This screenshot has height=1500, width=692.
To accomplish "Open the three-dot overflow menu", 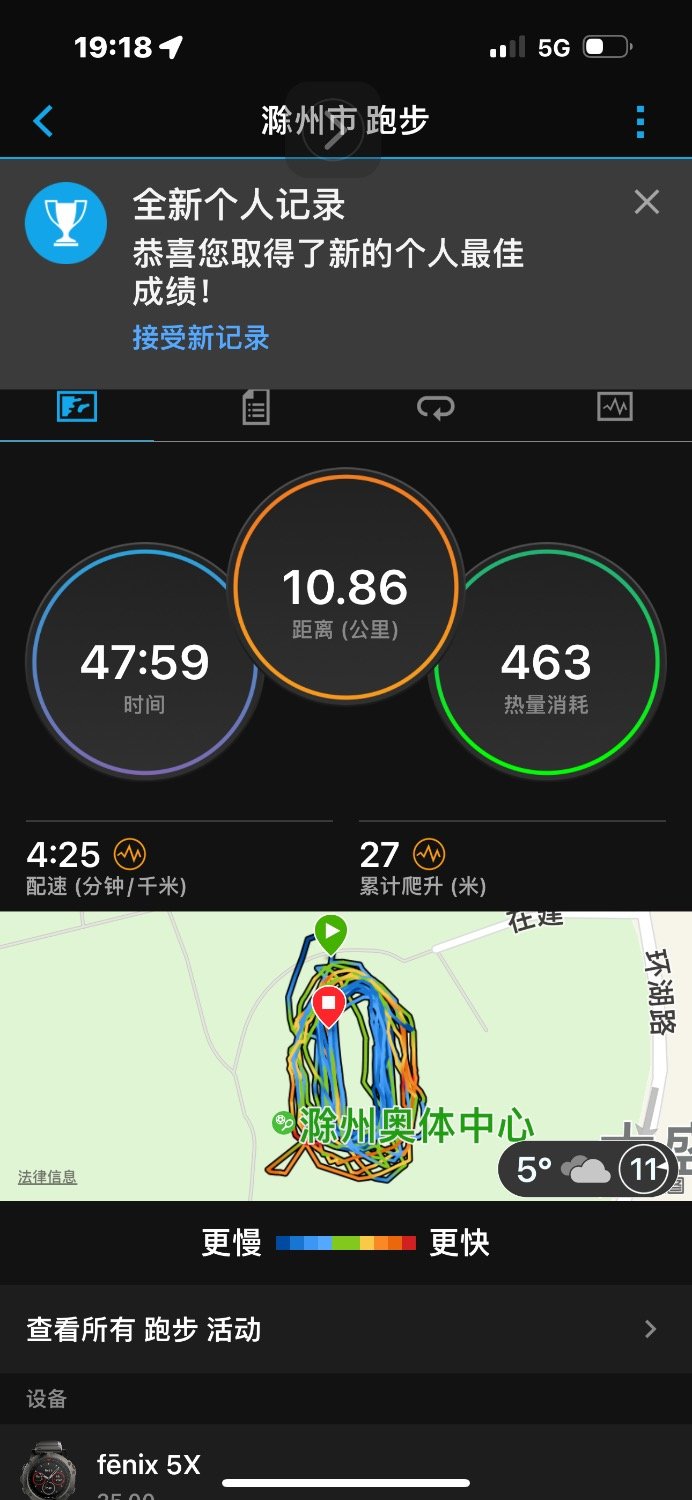I will (640, 122).
